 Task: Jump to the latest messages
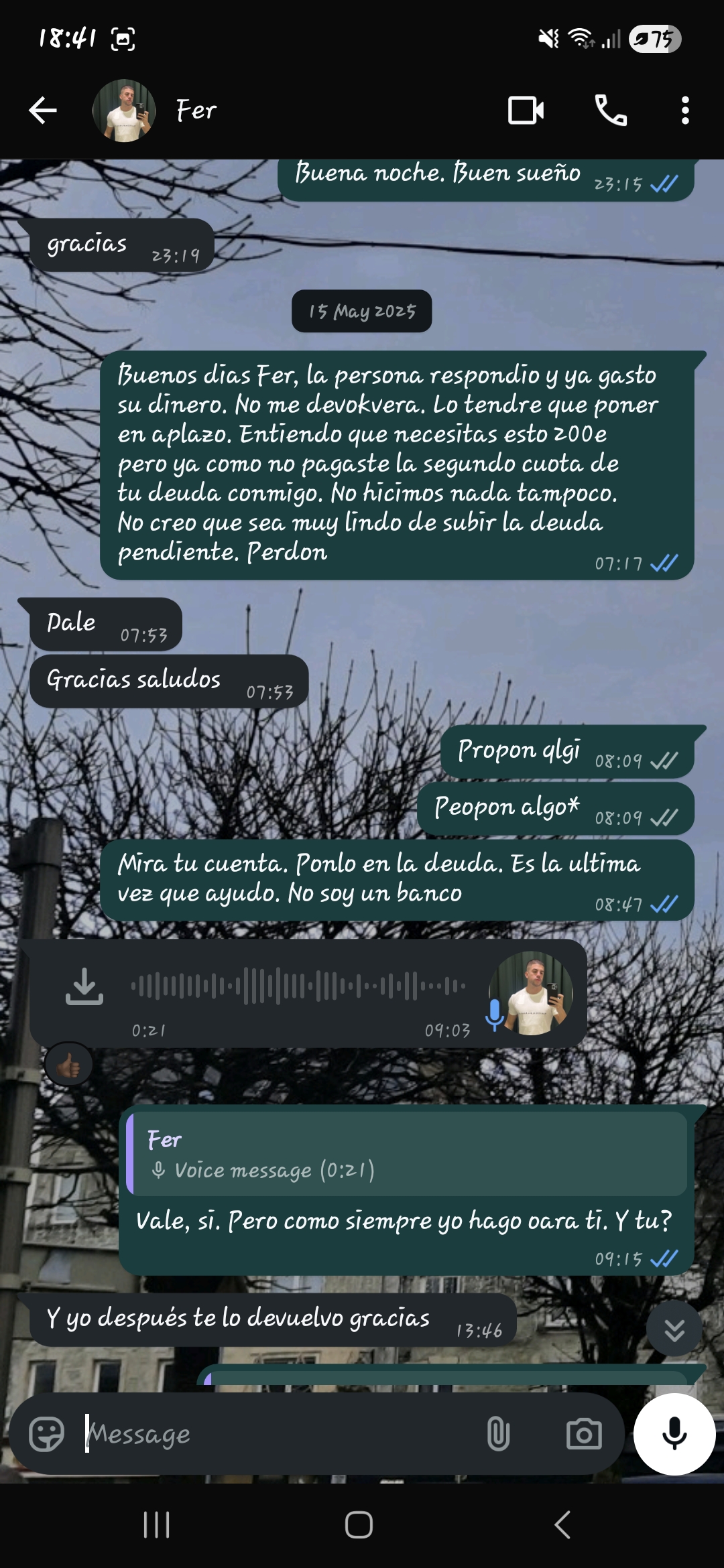click(x=674, y=1330)
